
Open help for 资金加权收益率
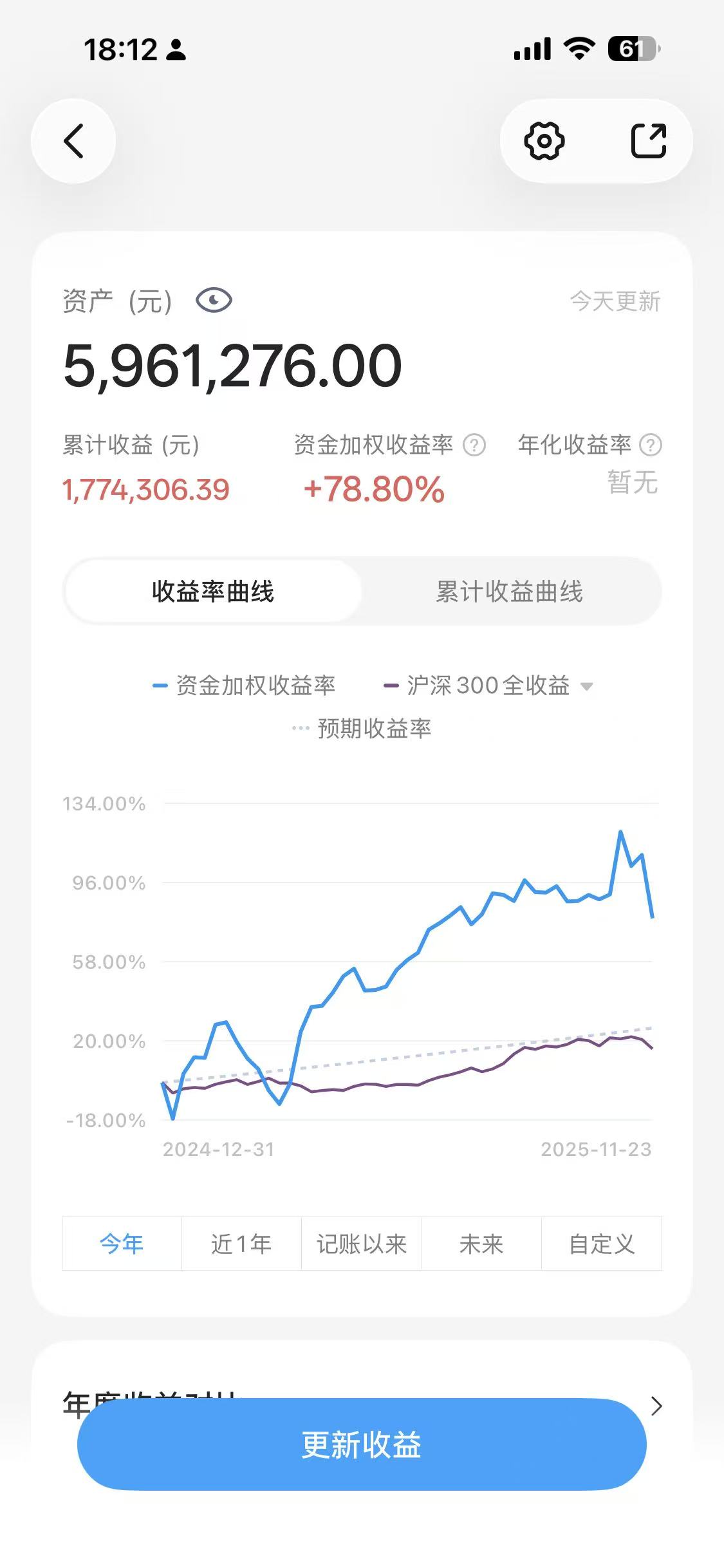coord(475,445)
